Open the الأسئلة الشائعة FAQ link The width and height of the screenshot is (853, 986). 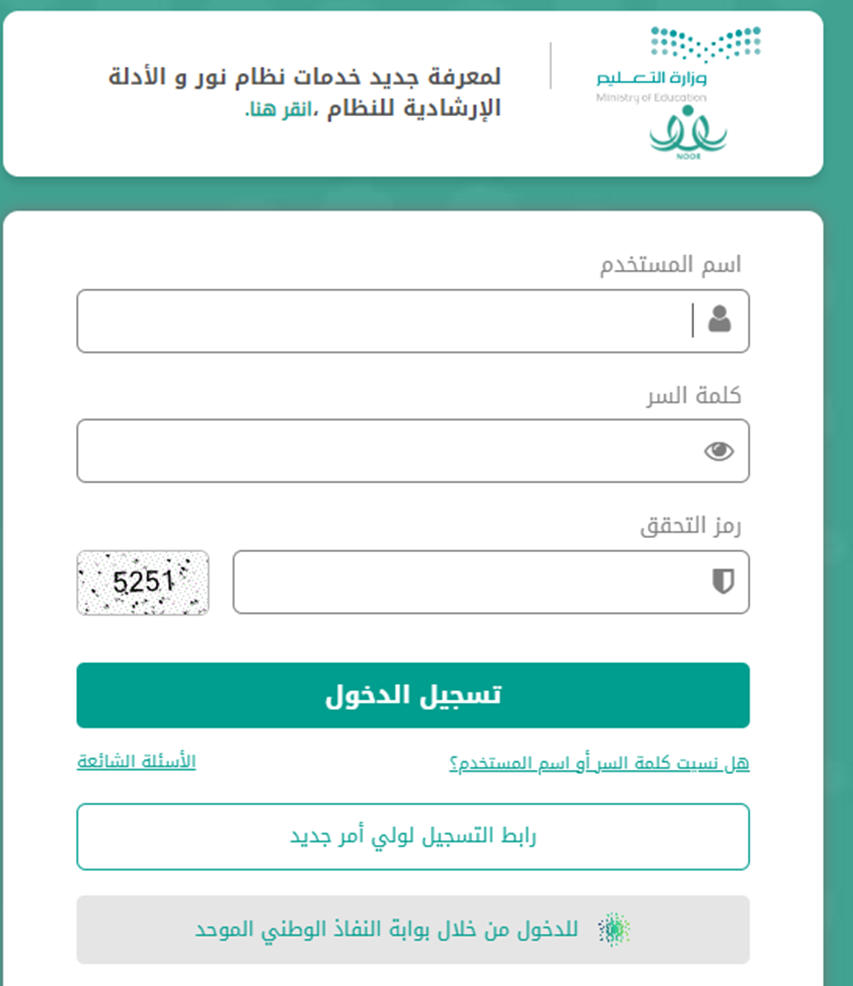tap(137, 762)
